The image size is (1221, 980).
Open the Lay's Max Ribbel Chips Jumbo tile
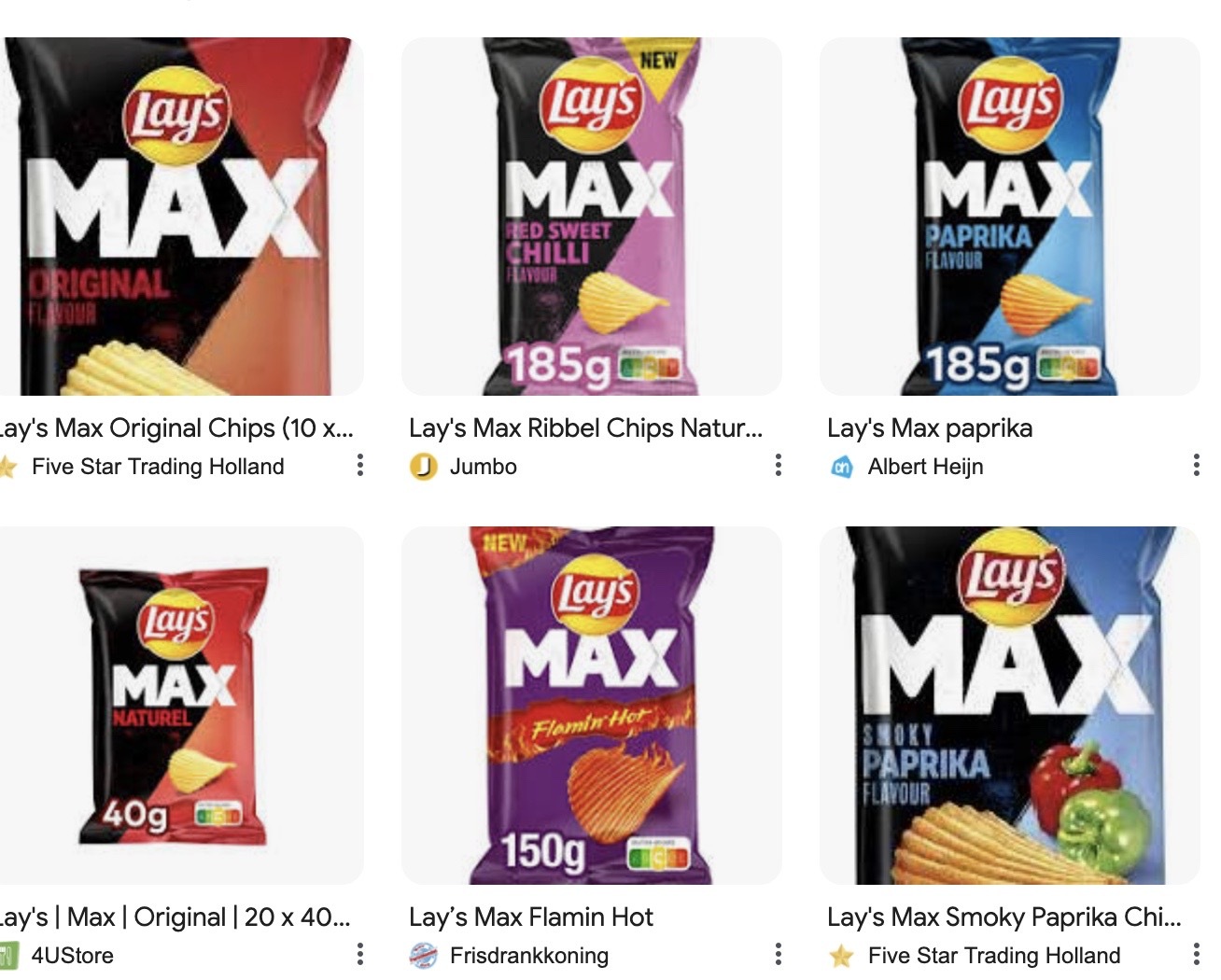click(x=591, y=217)
